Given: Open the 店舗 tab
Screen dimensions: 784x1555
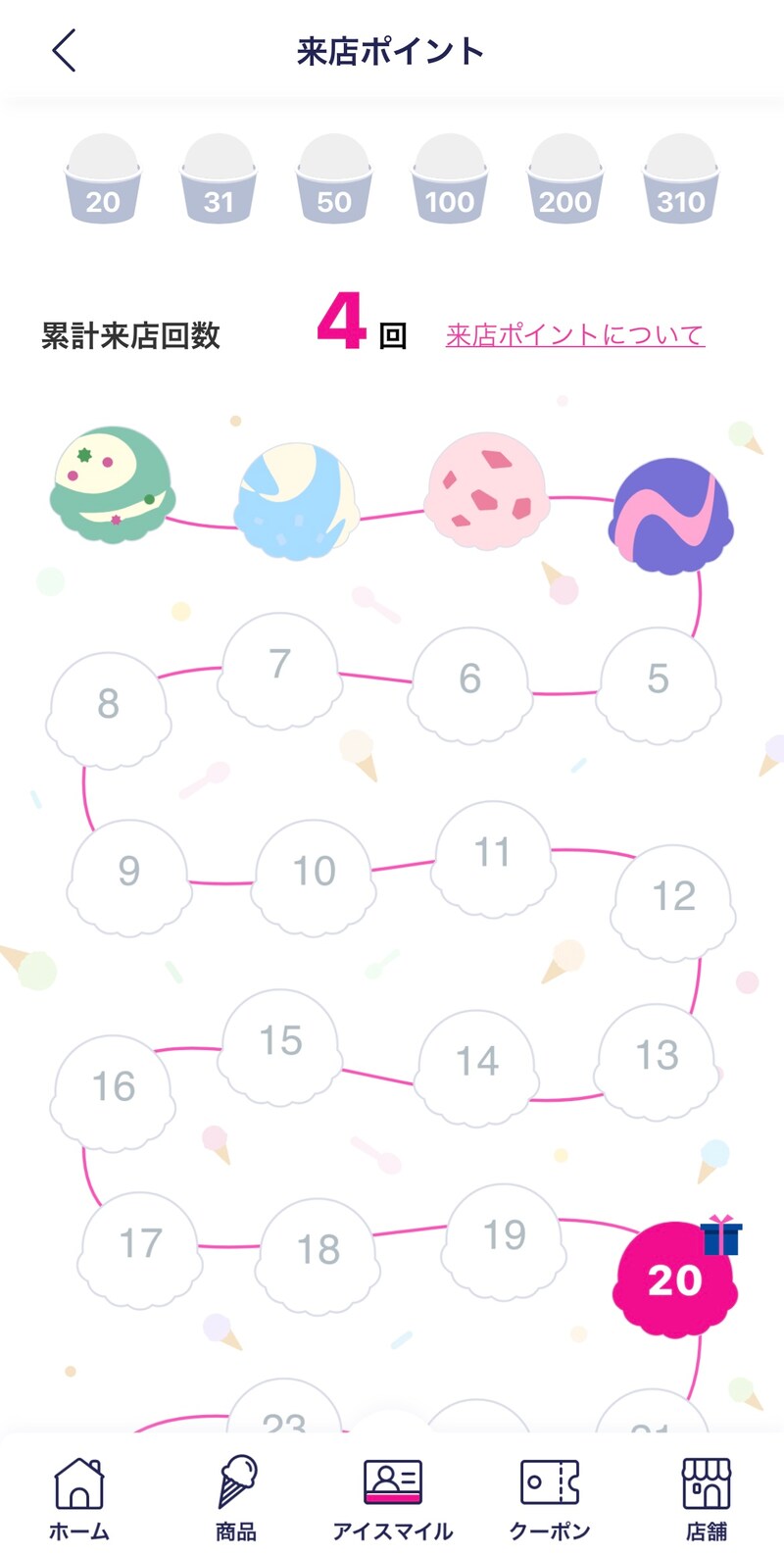Looking at the screenshot, I should tap(706, 1496).
